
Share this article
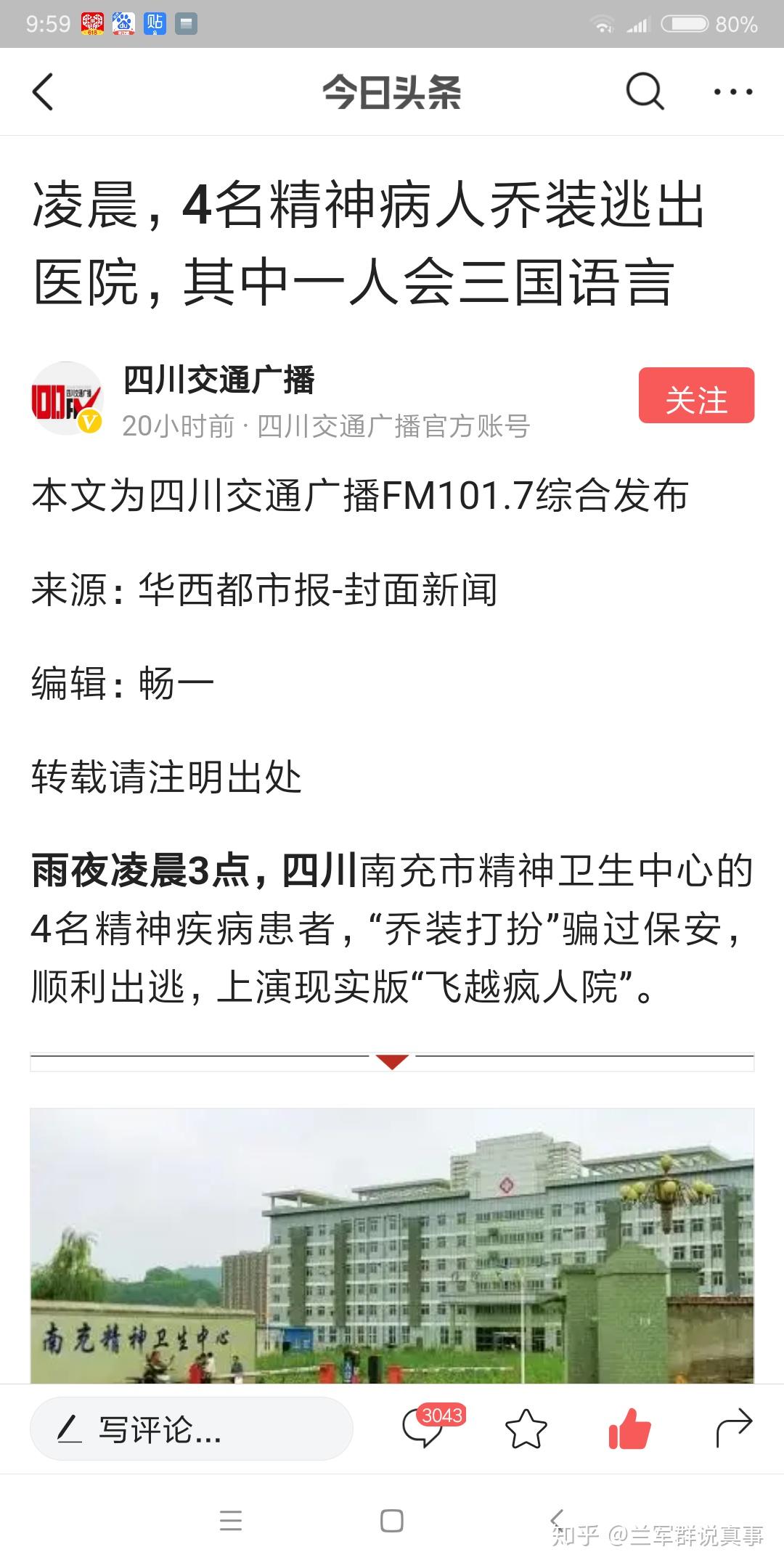(733, 1428)
